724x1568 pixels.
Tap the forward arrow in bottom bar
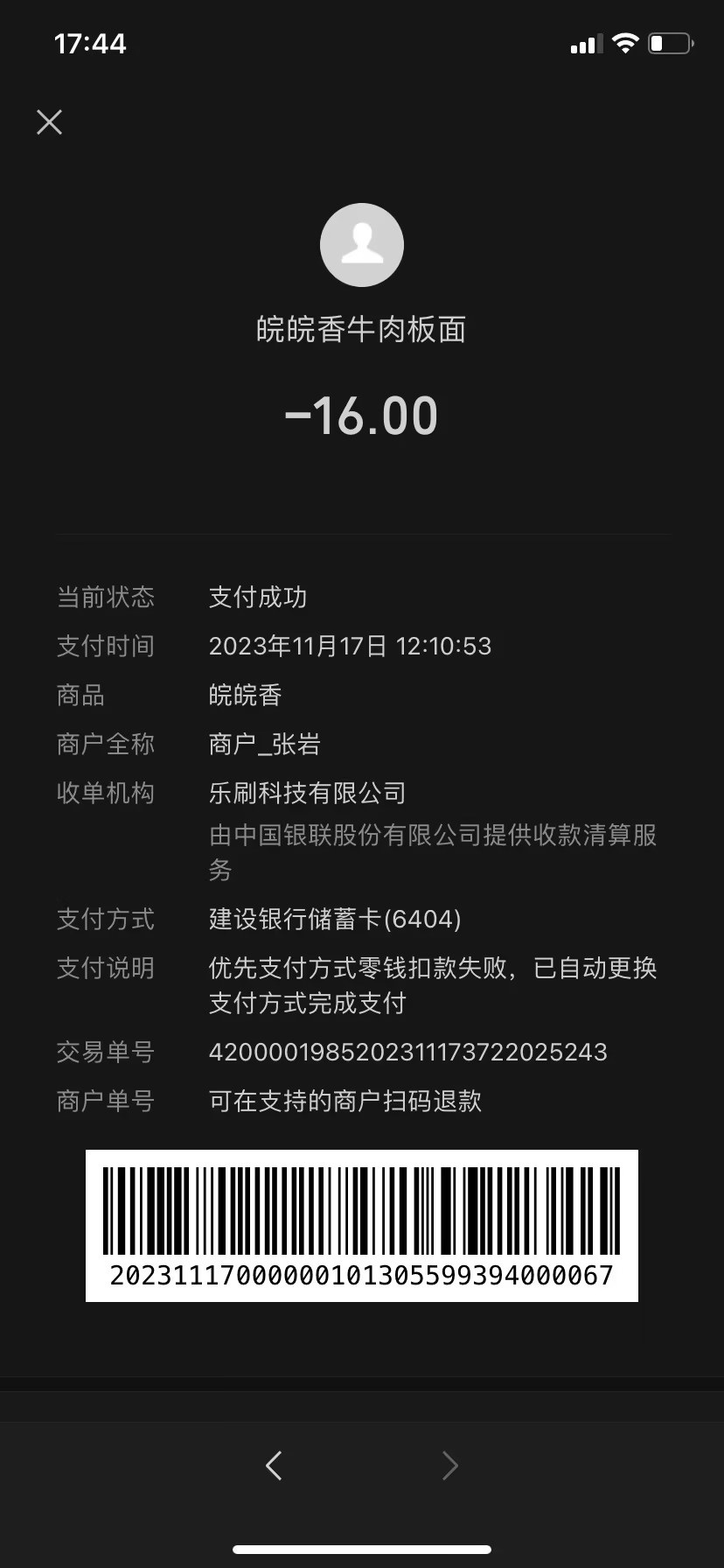[449, 1465]
